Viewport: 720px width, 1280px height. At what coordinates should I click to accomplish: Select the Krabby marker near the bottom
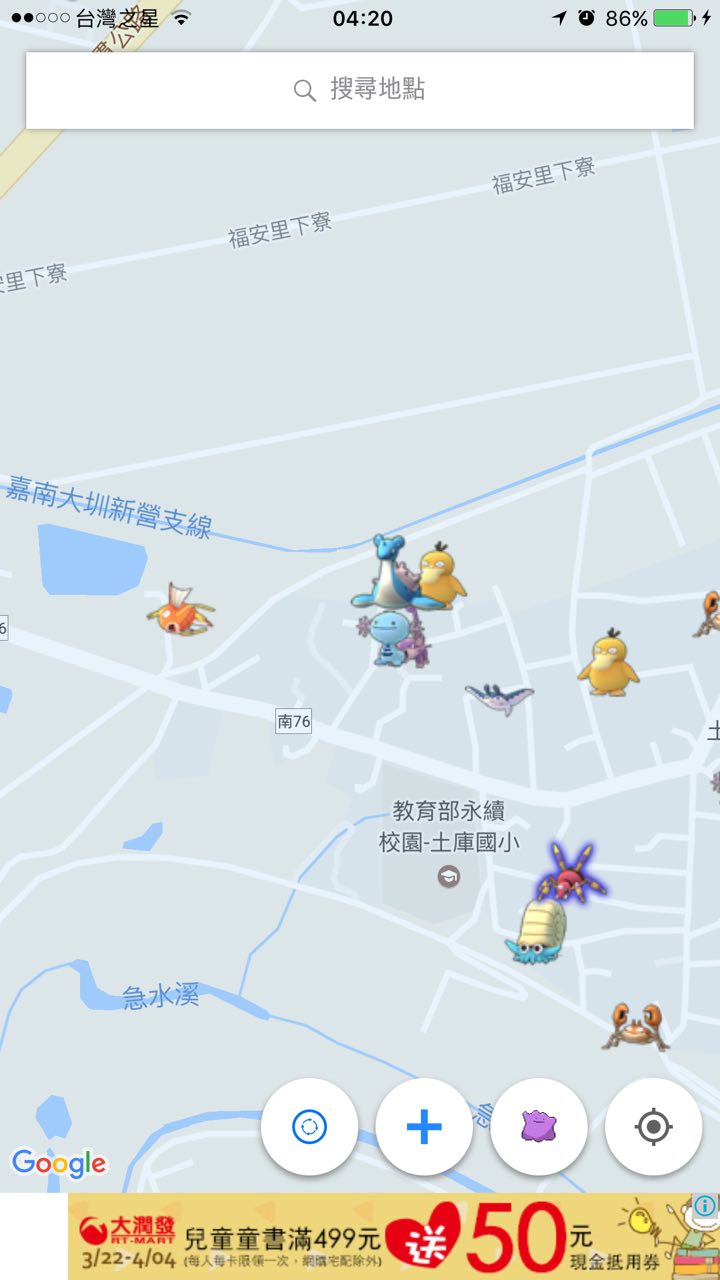pyautogui.click(x=634, y=1027)
